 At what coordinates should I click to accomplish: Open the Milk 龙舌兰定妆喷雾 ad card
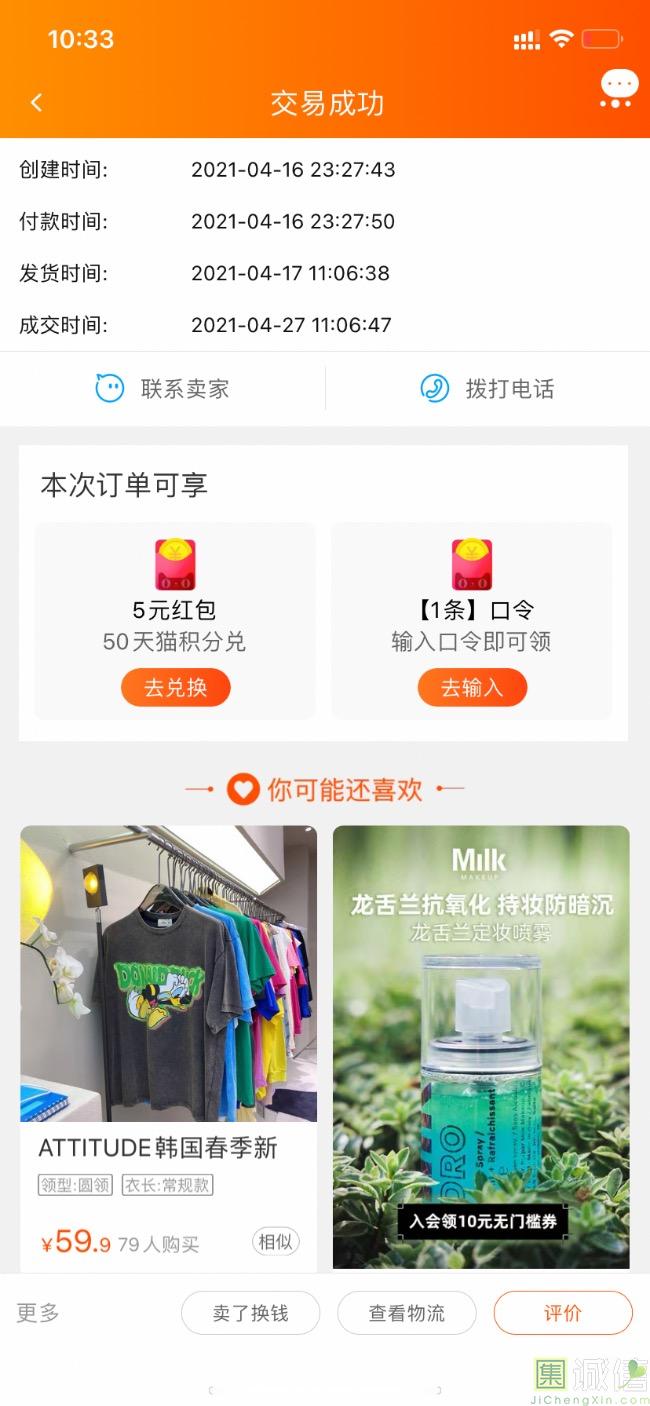[x=481, y=1045]
